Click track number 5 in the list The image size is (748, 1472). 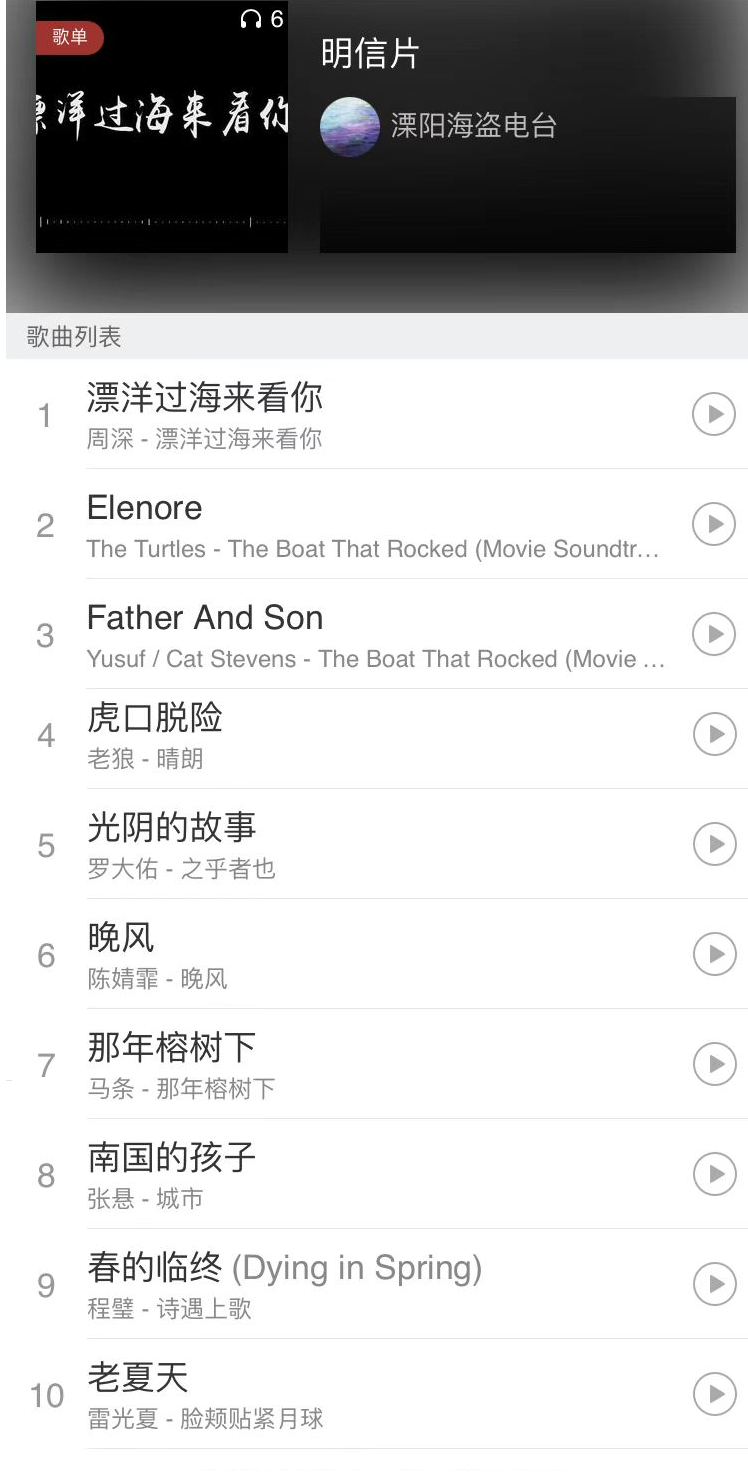44,844
